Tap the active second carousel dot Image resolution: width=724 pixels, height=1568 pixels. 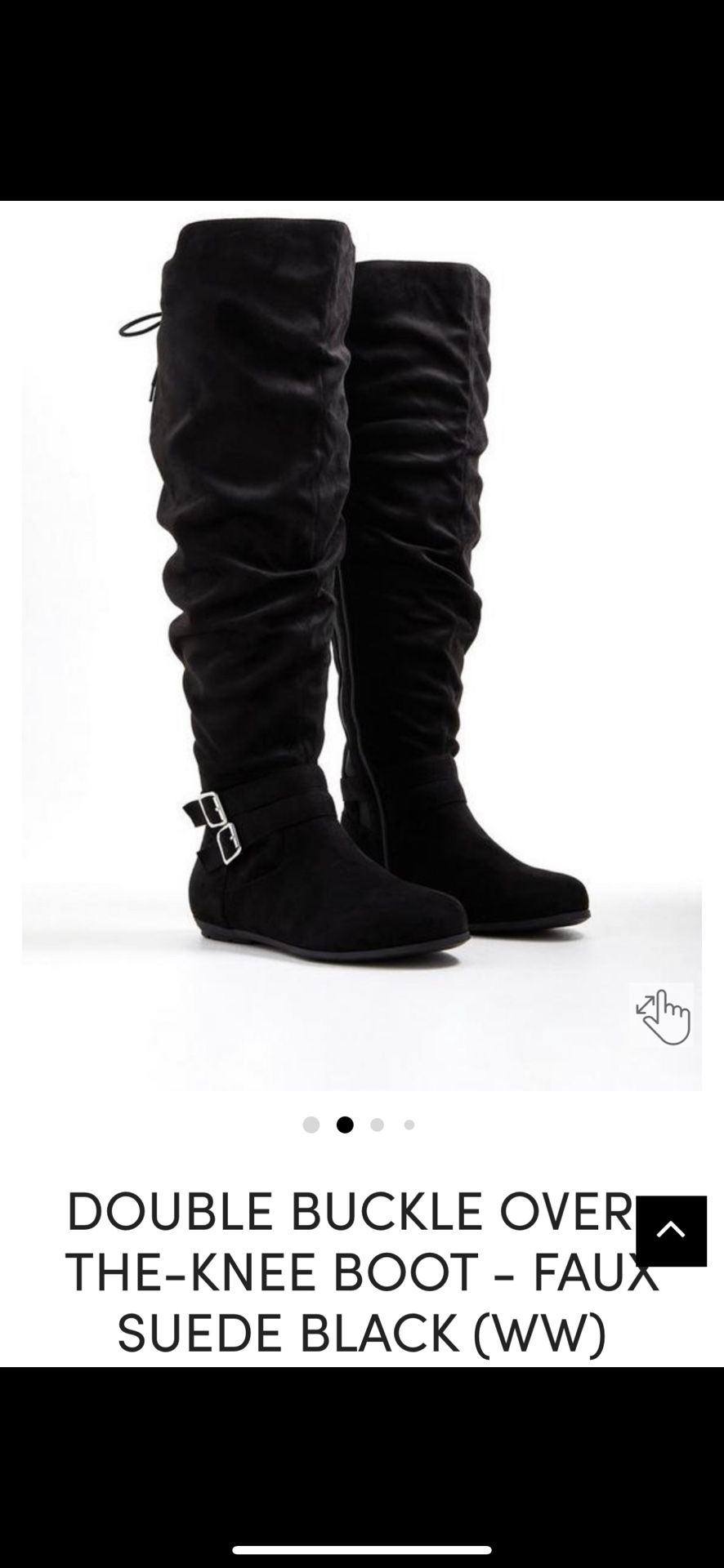click(x=345, y=1125)
